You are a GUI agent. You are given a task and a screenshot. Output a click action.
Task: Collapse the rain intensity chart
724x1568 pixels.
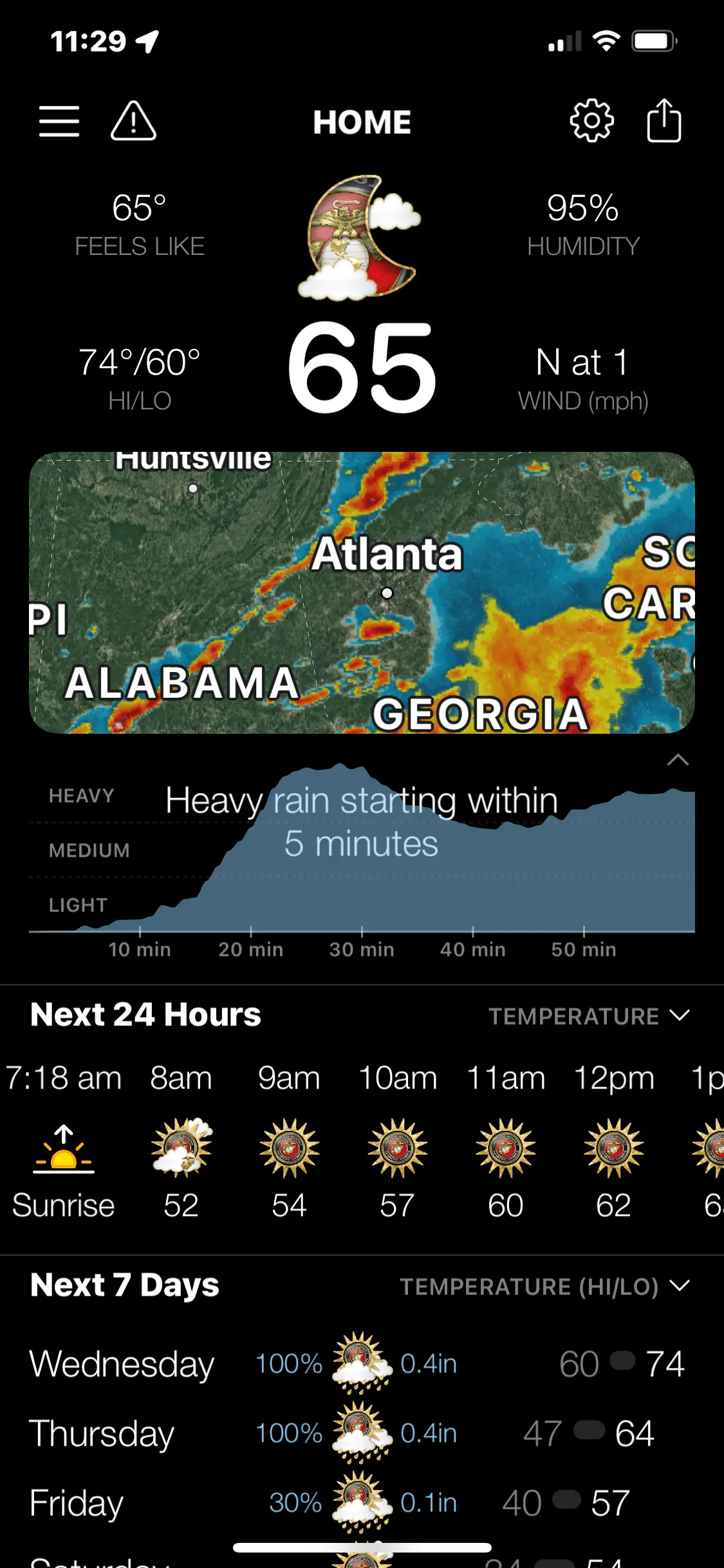click(x=678, y=760)
